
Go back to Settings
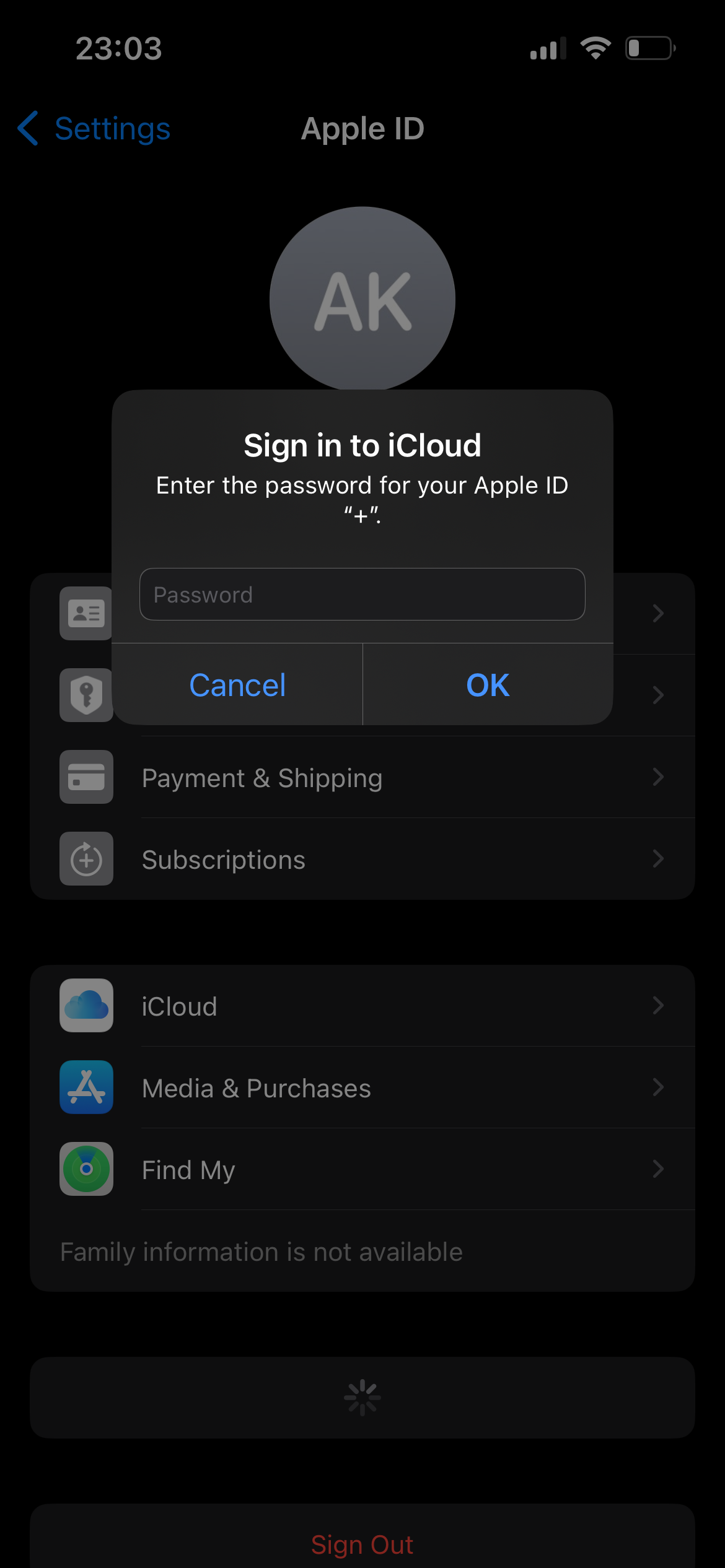coord(94,129)
